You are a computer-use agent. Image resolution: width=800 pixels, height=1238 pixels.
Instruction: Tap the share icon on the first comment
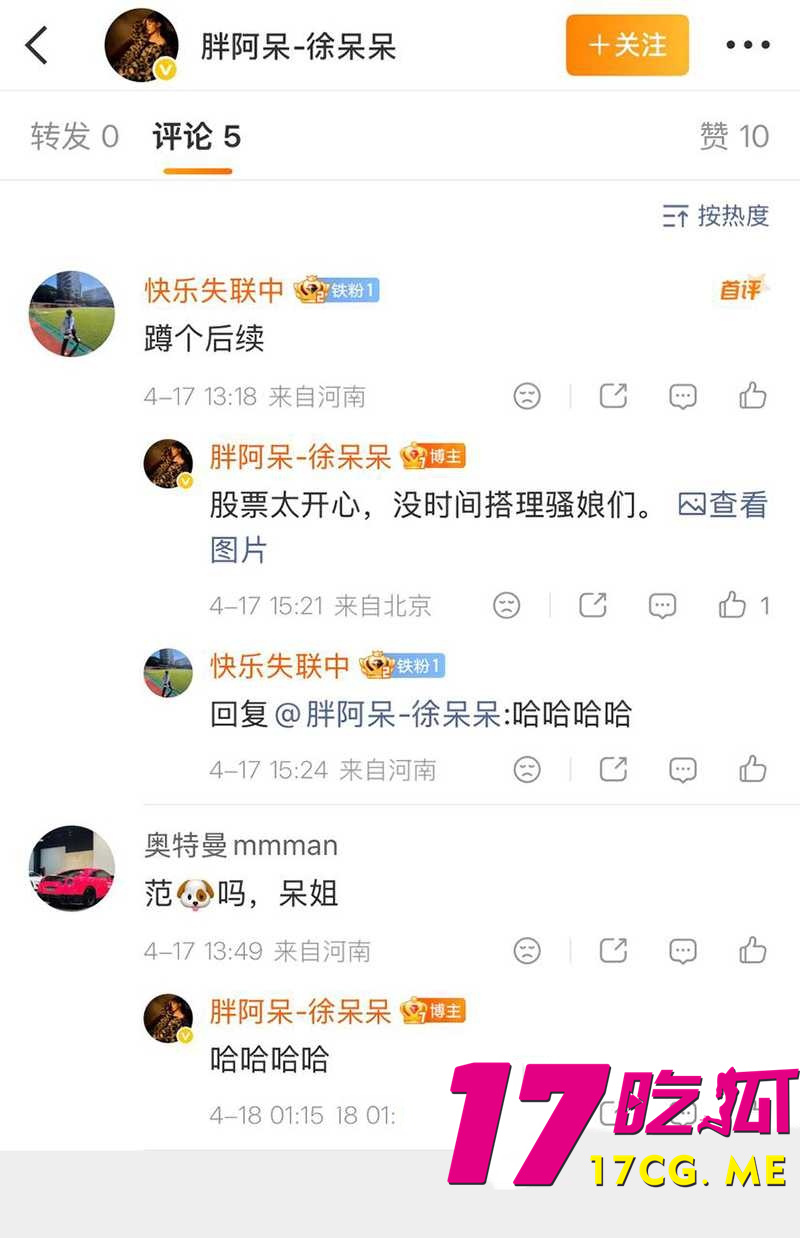tap(613, 396)
